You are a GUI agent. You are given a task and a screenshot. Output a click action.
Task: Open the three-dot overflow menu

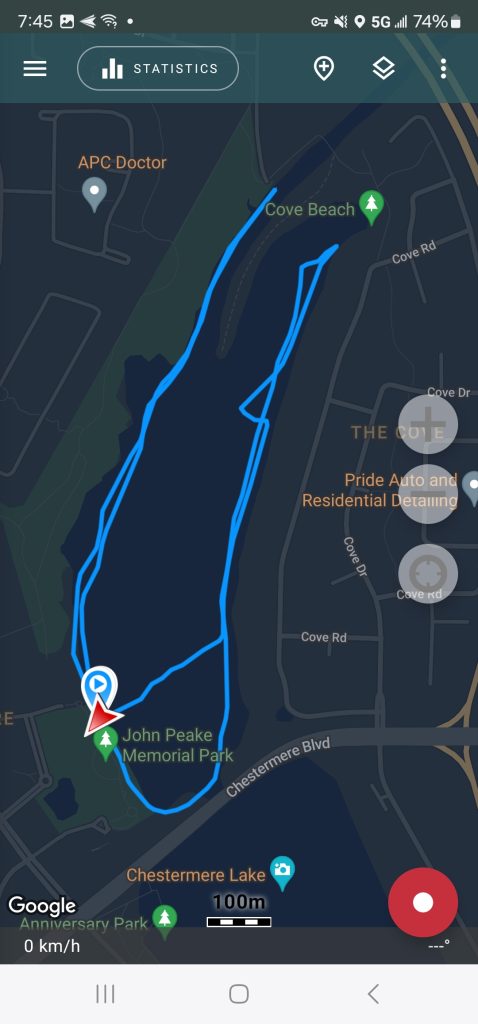(443, 69)
